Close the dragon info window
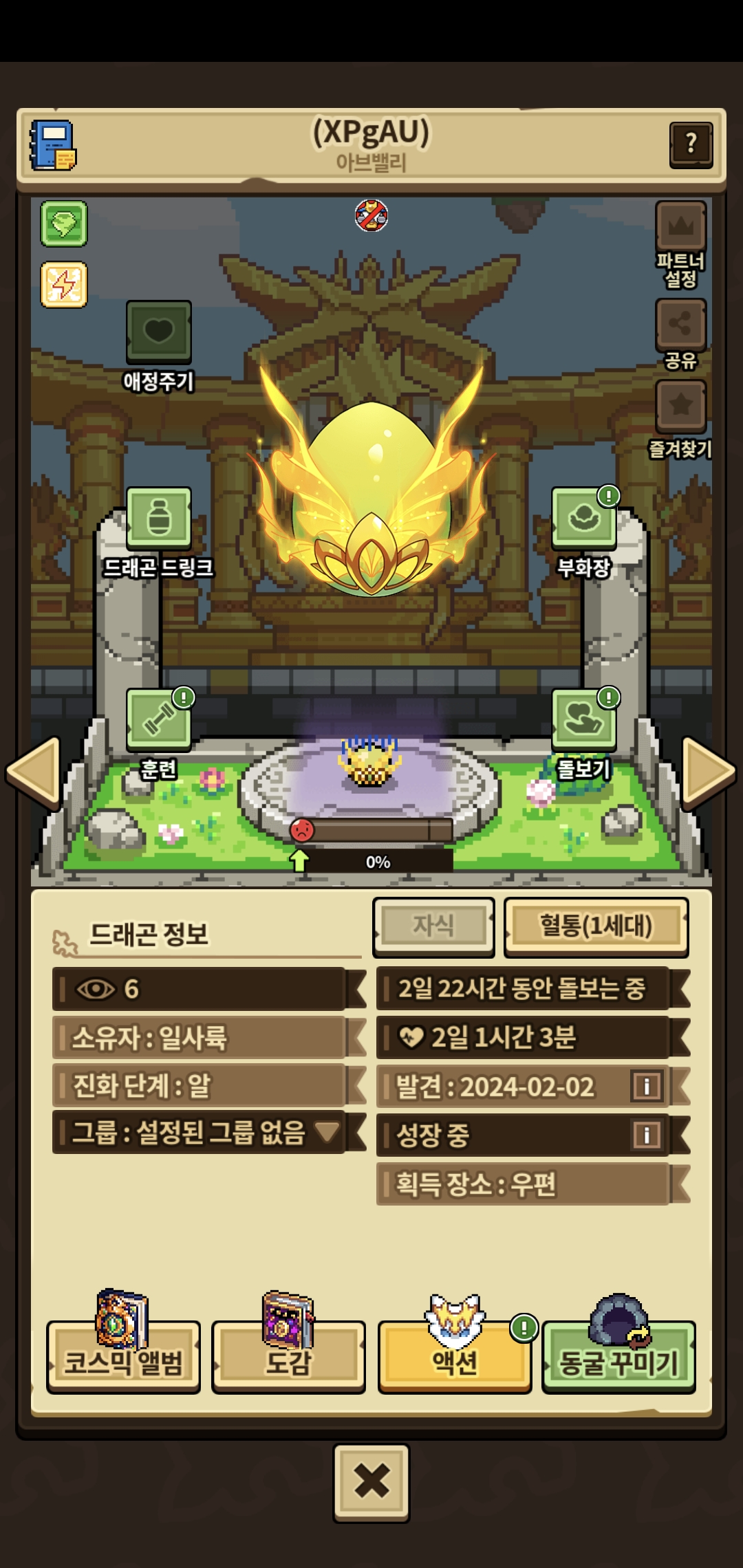743x1568 pixels. tap(371, 1481)
